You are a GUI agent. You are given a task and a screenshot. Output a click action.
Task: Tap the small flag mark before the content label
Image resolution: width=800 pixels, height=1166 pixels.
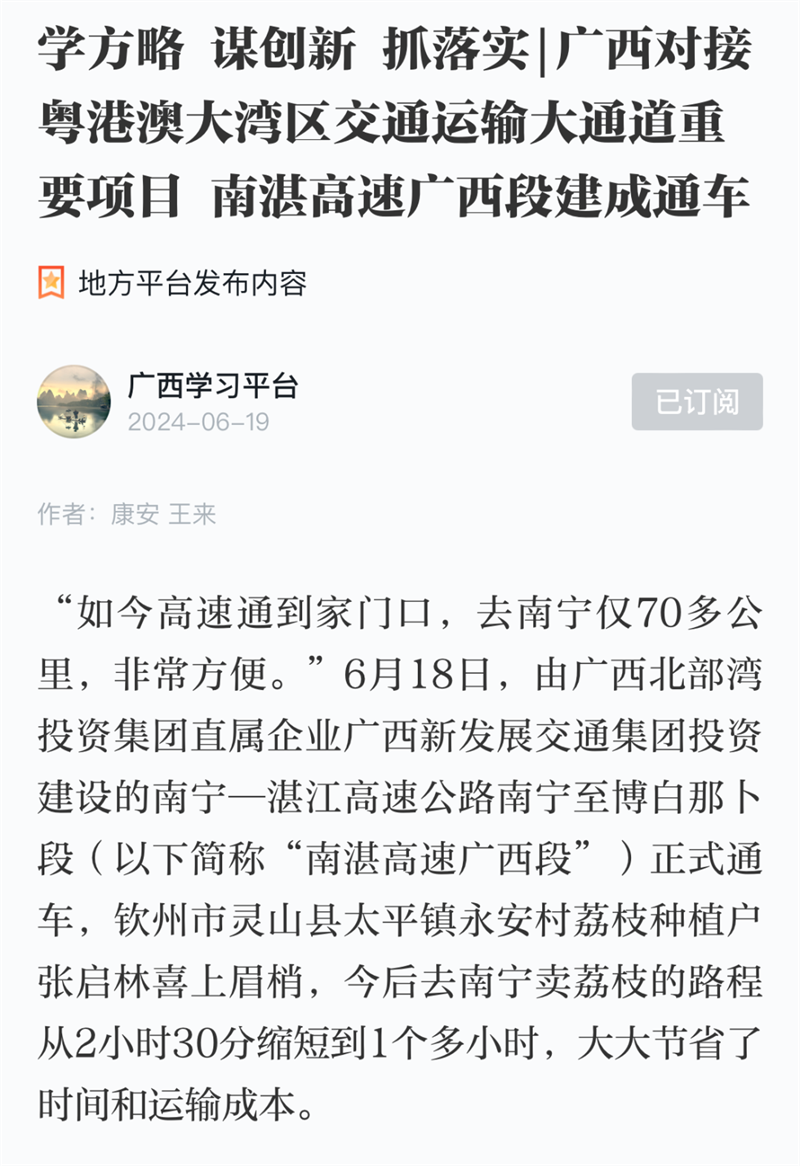click(x=49, y=281)
